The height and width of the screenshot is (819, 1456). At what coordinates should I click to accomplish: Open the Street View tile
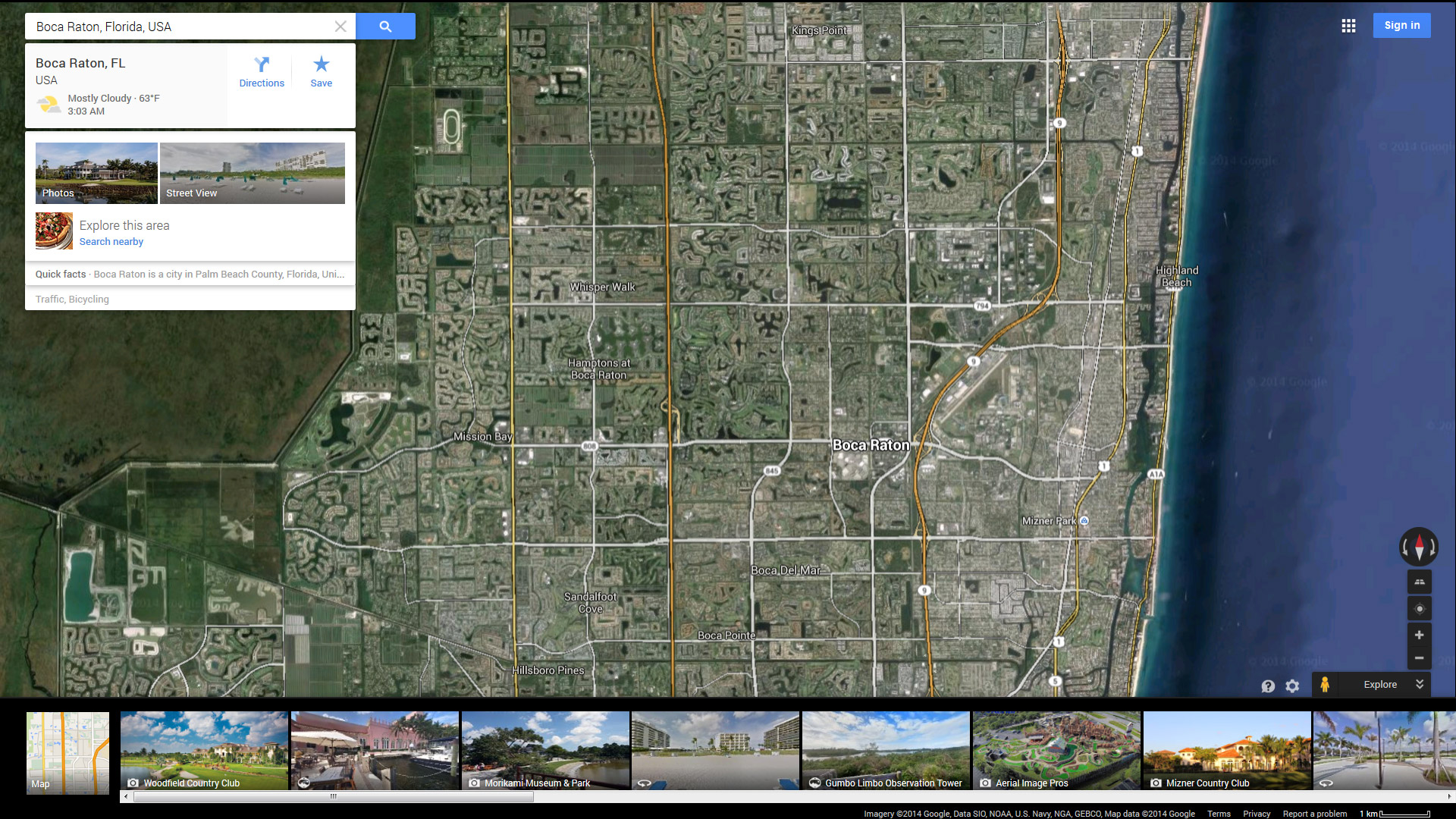point(252,173)
